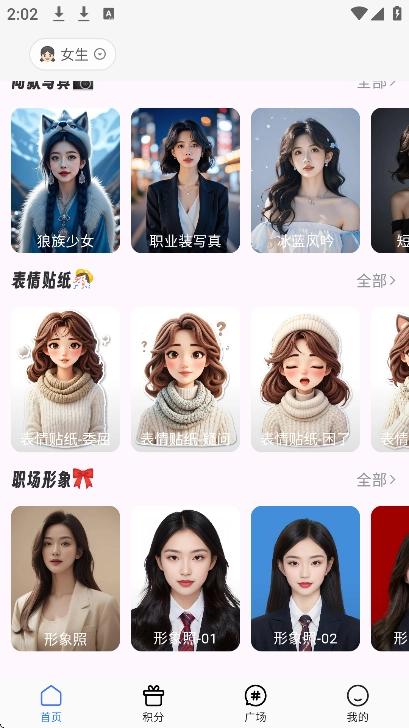Open the 狼族少女 photo template

(65, 181)
